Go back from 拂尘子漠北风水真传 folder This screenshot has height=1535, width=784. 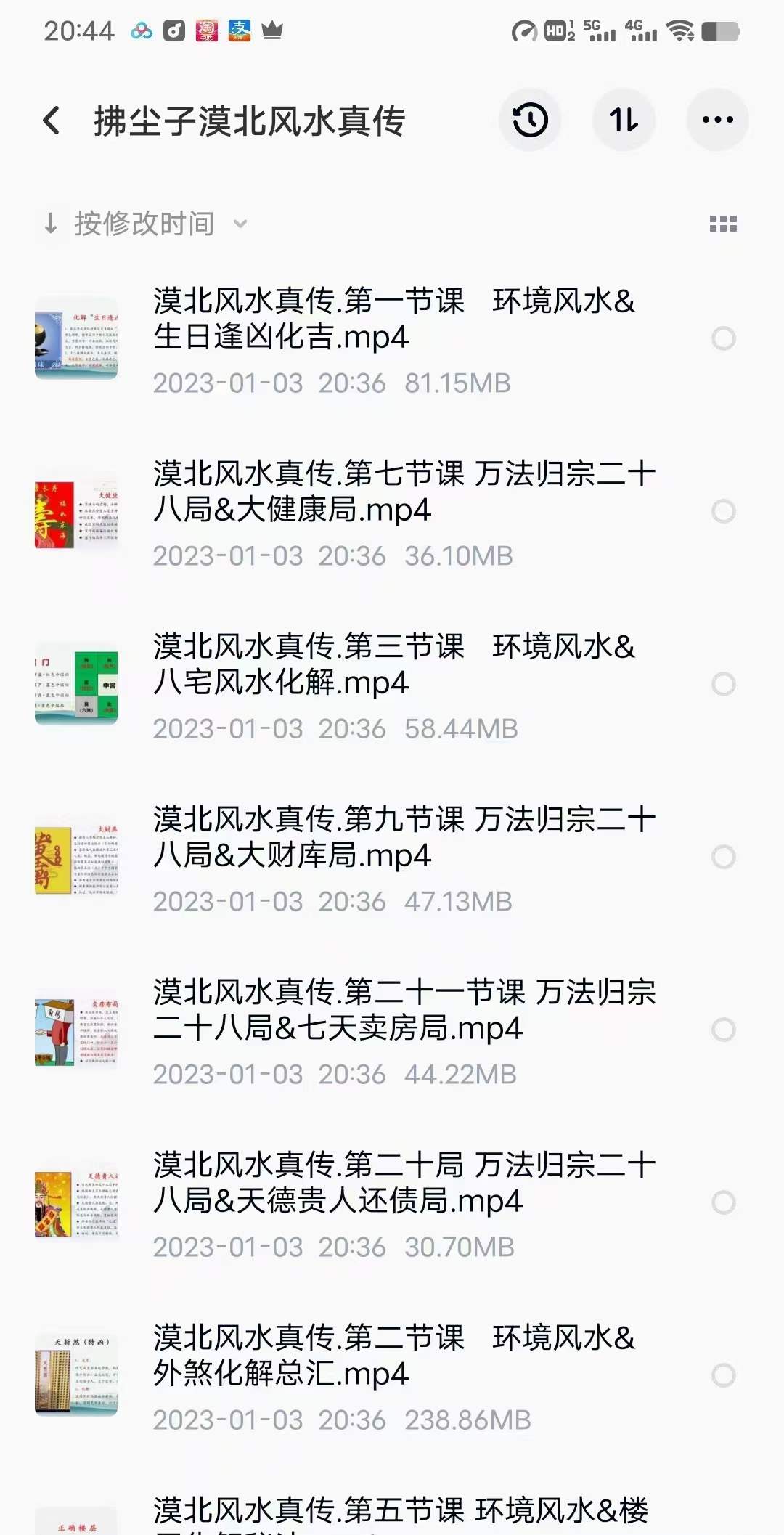52,121
